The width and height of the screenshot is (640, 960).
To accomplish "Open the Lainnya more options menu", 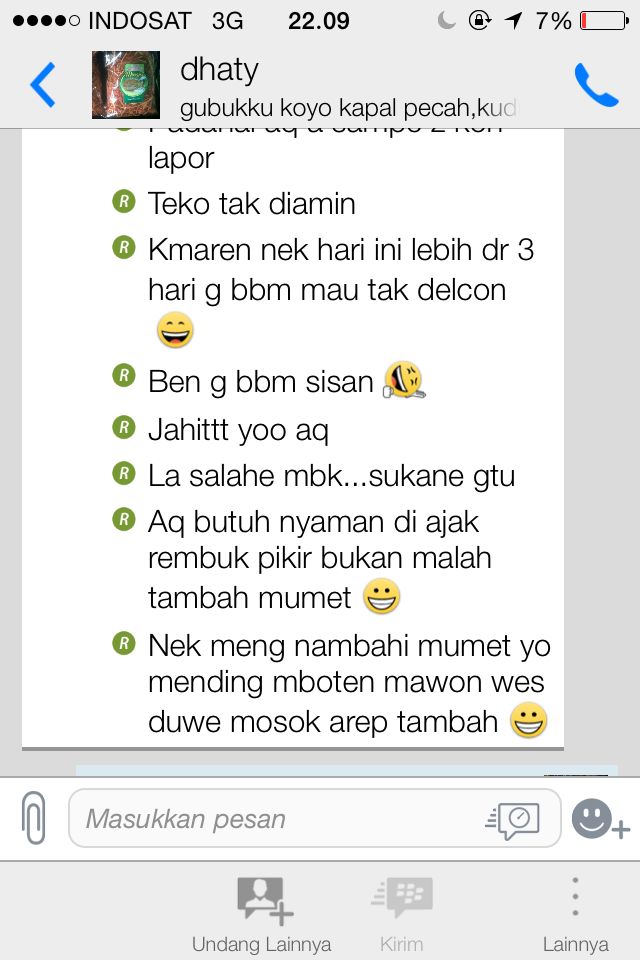I will [575, 913].
